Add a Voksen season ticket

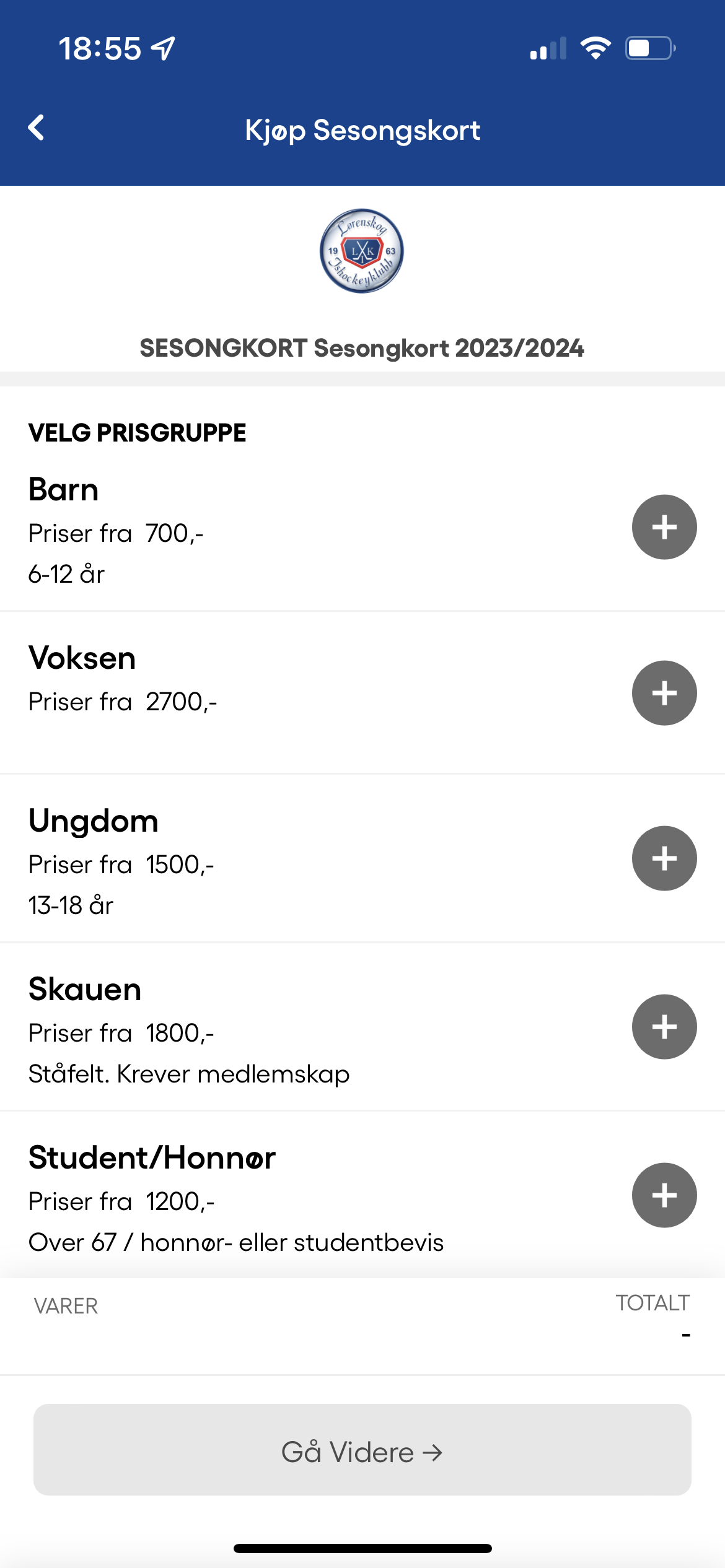(664, 693)
